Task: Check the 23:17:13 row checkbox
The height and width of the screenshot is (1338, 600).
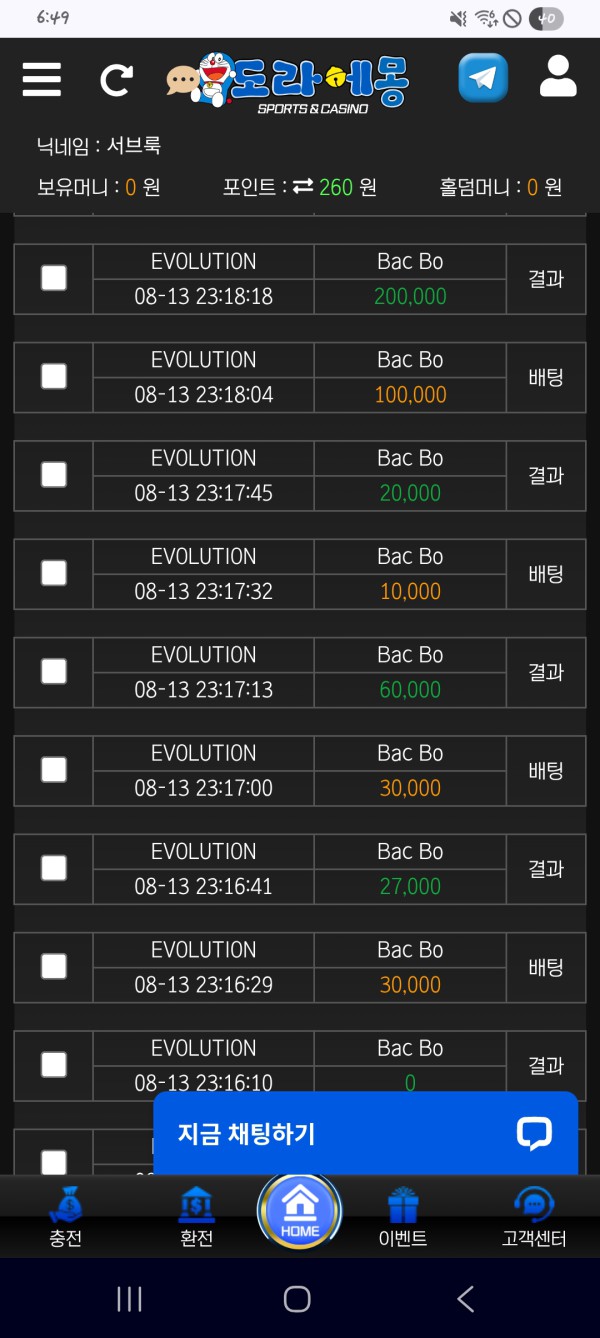Action: coord(54,671)
